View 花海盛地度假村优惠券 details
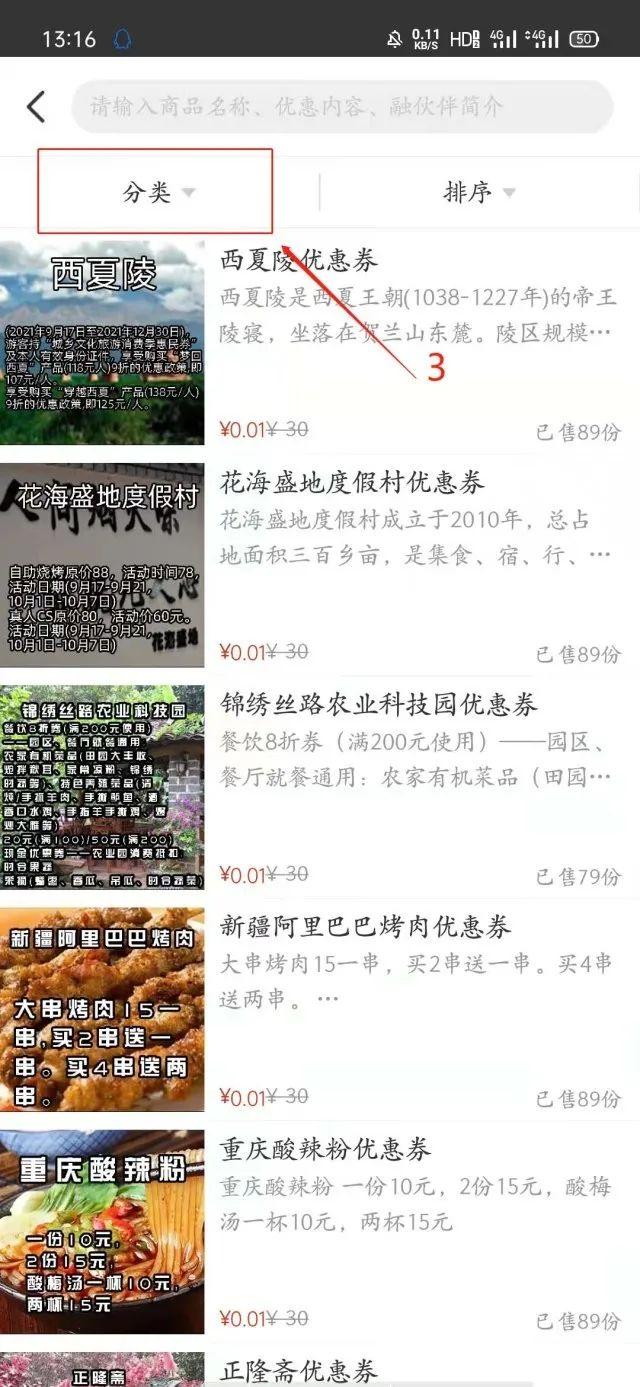The image size is (640, 1387). pyautogui.click(x=320, y=565)
